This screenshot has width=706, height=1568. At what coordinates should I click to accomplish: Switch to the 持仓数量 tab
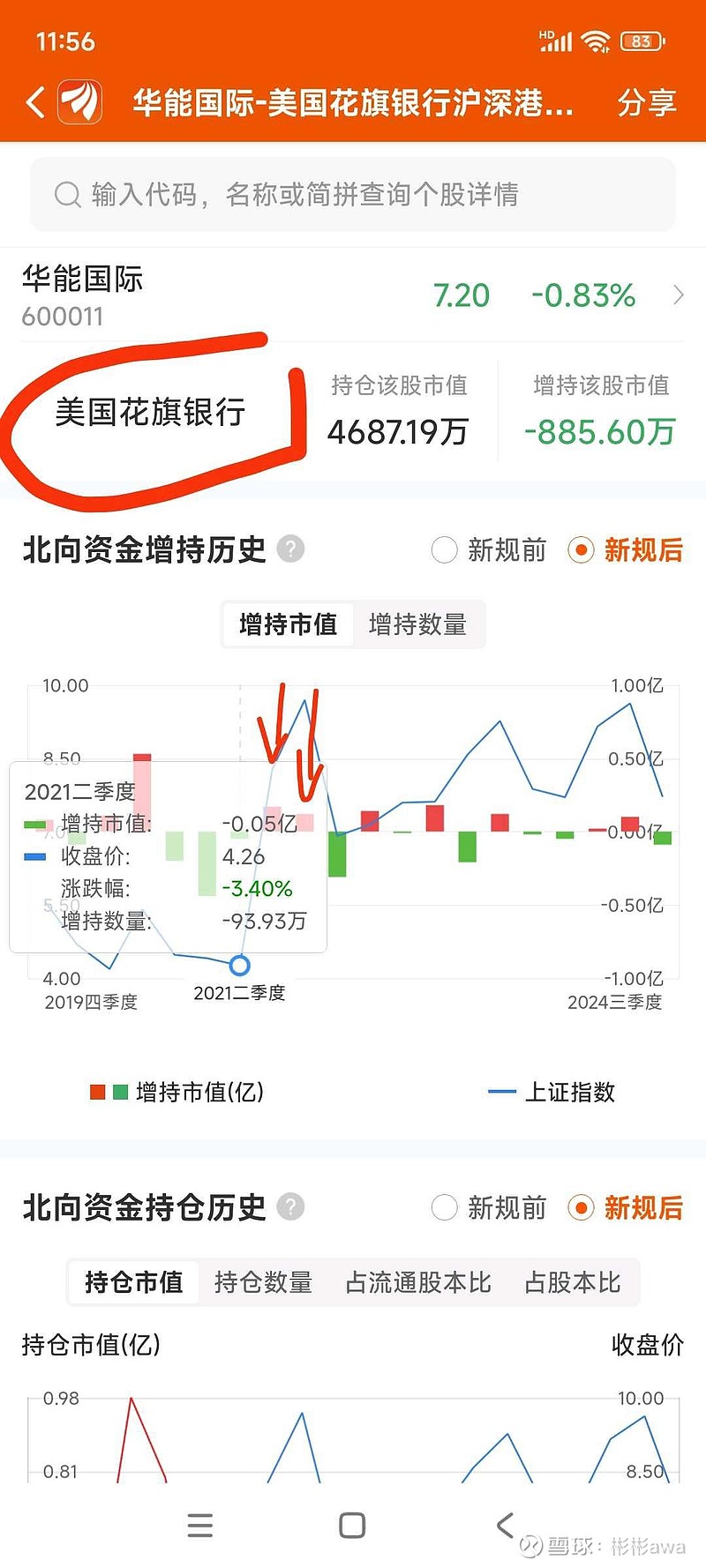(x=263, y=1281)
